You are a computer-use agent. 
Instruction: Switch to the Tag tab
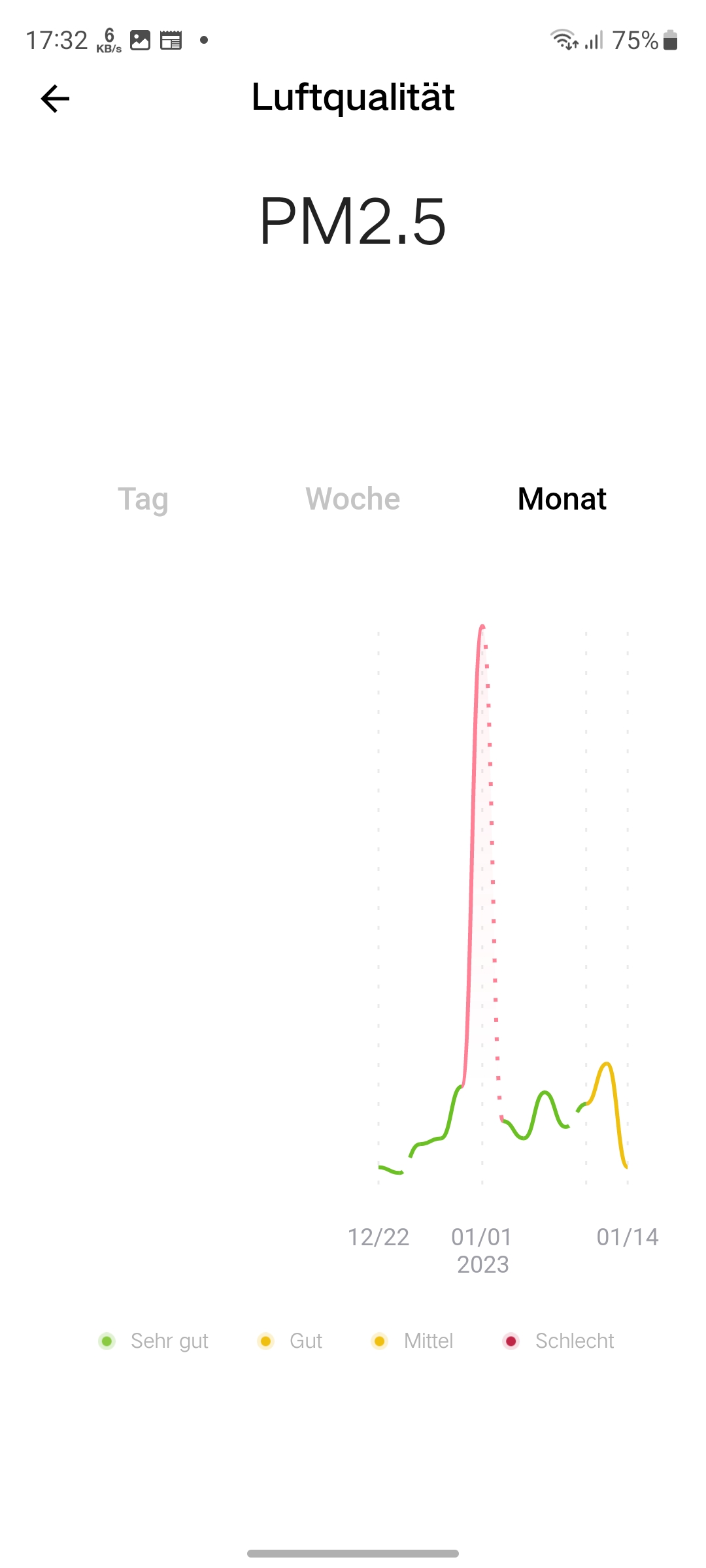(143, 500)
